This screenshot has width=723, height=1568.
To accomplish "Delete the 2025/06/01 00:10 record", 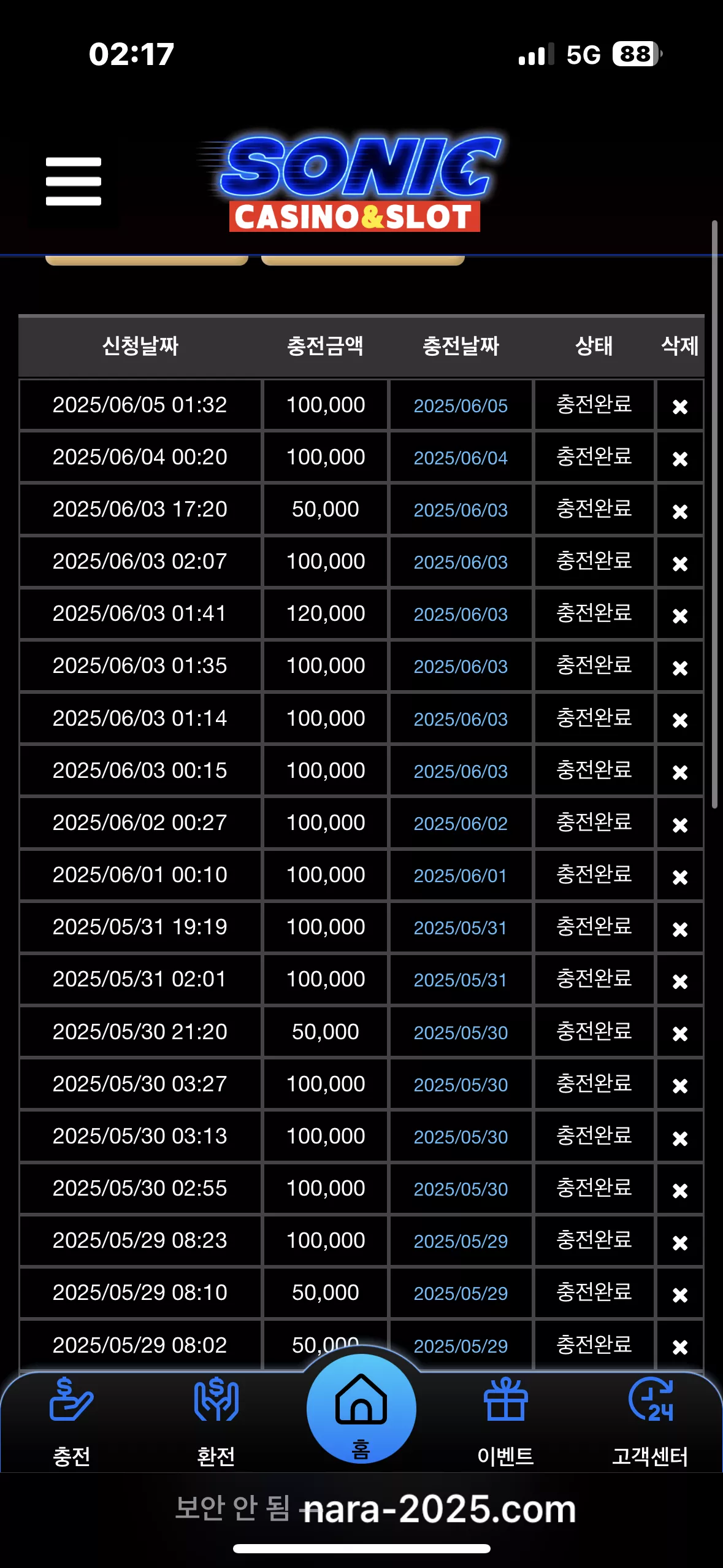I will (x=679, y=877).
